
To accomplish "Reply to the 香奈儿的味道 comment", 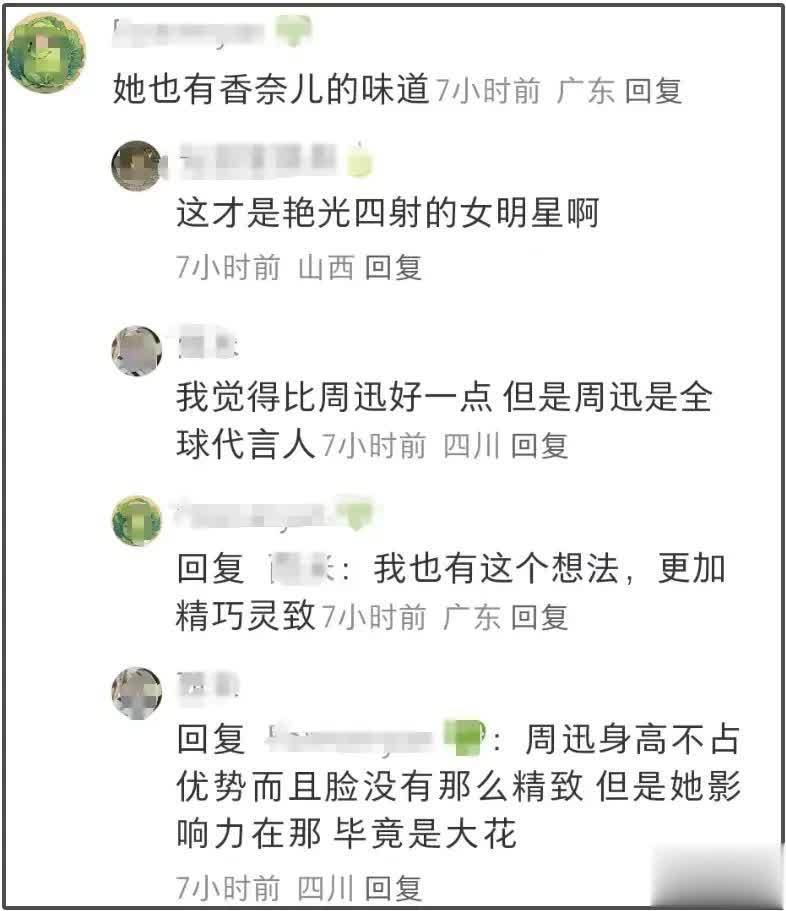I will pyautogui.click(x=653, y=91).
